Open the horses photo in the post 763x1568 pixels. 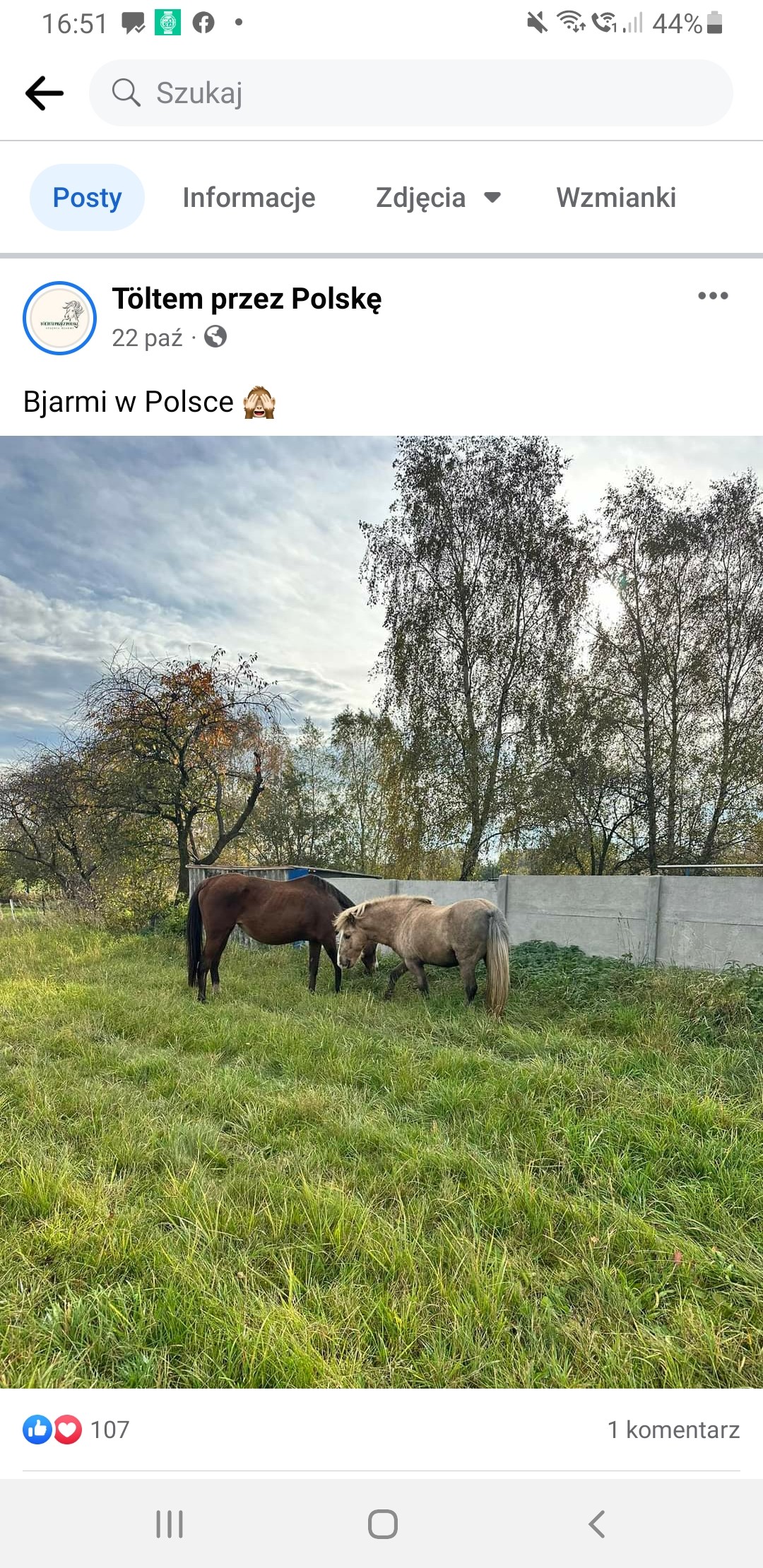(x=381, y=911)
